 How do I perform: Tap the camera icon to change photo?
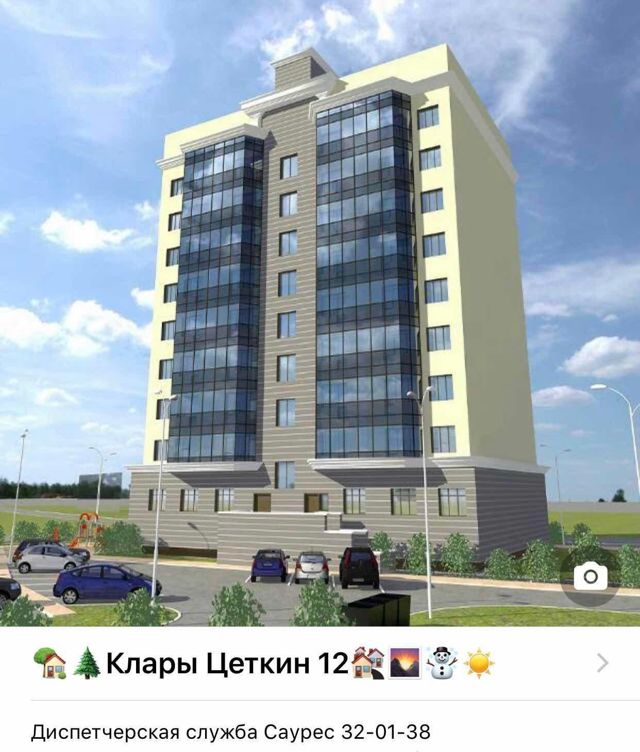tap(592, 577)
